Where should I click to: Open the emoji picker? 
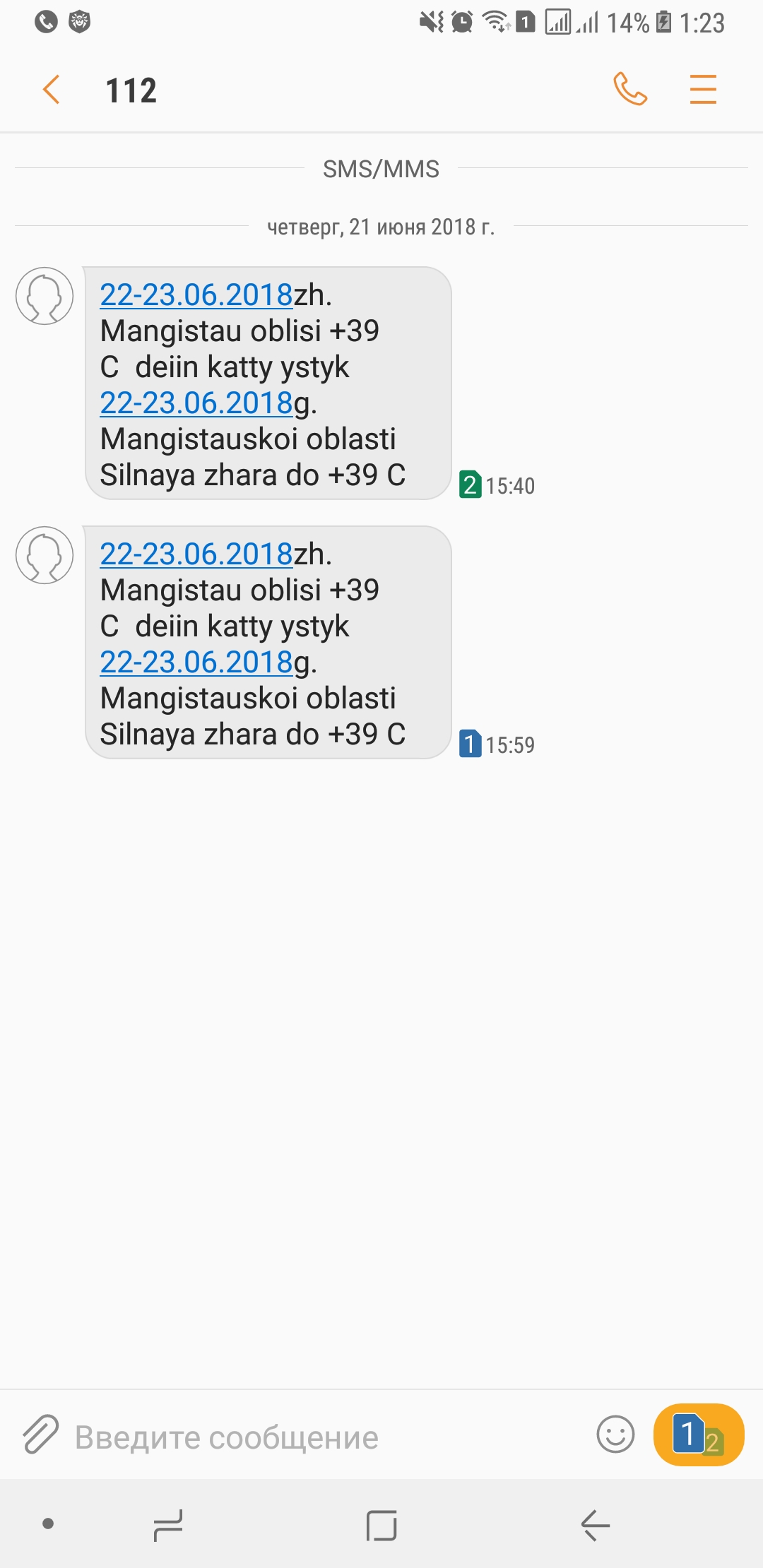tap(615, 1435)
